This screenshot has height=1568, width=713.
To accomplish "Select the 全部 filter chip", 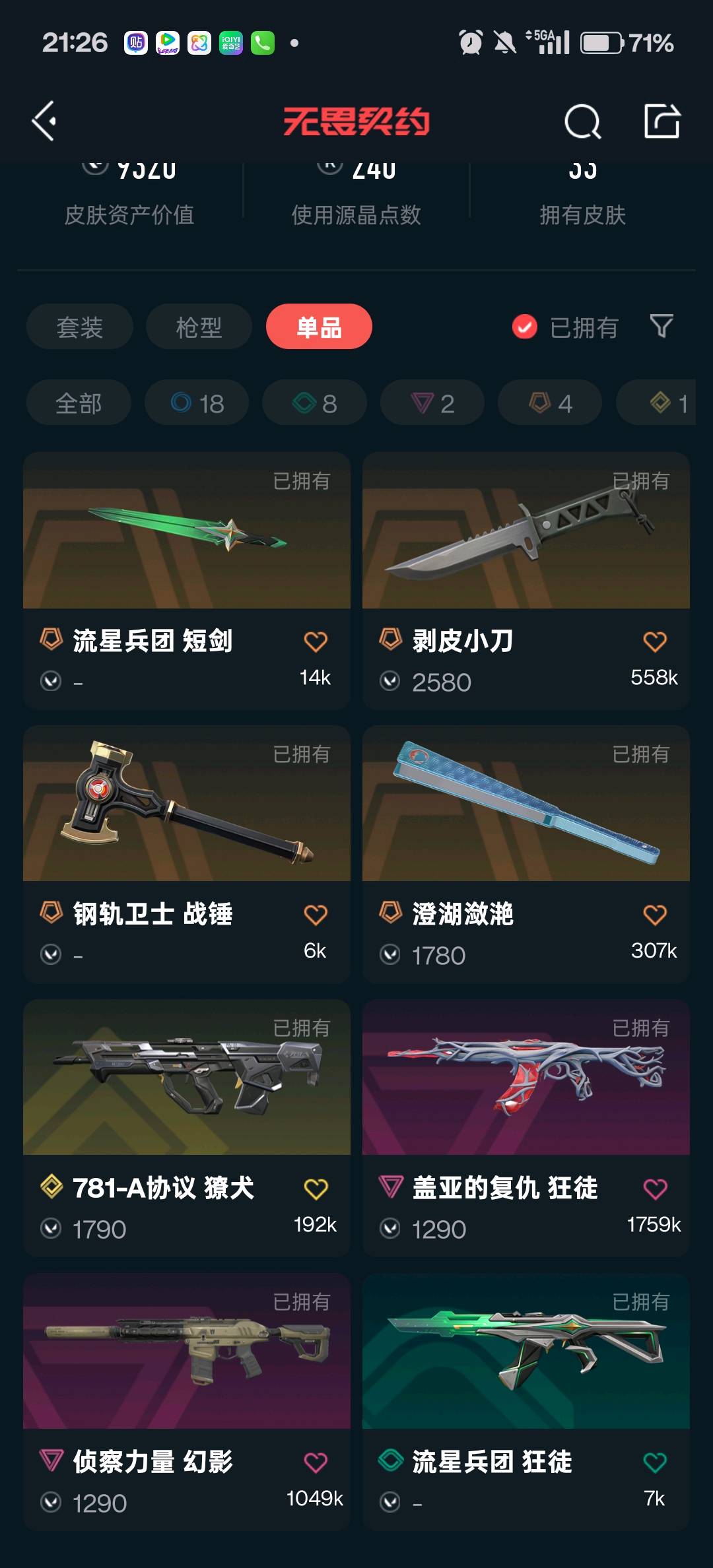I will (79, 403).
